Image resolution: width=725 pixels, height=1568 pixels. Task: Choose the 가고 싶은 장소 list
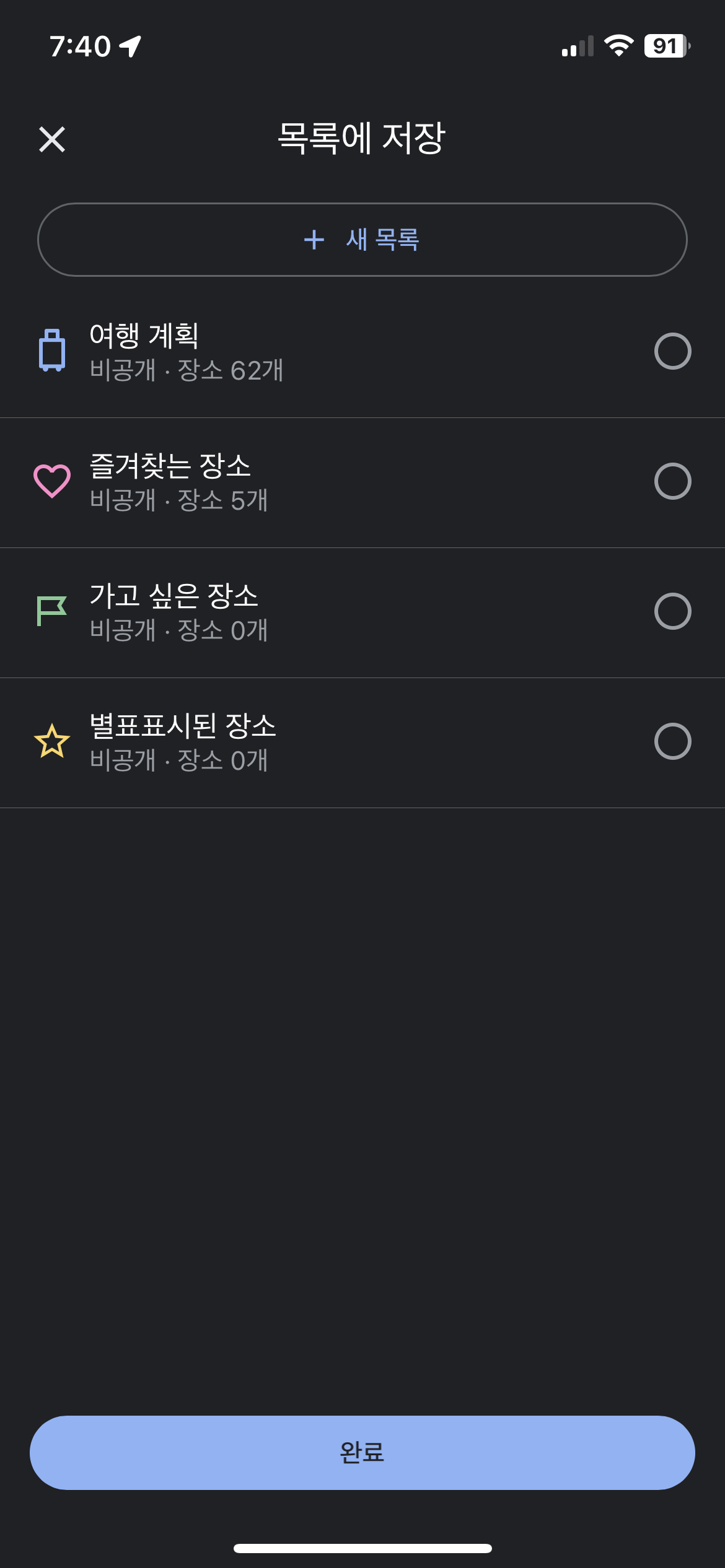(362, 612)
